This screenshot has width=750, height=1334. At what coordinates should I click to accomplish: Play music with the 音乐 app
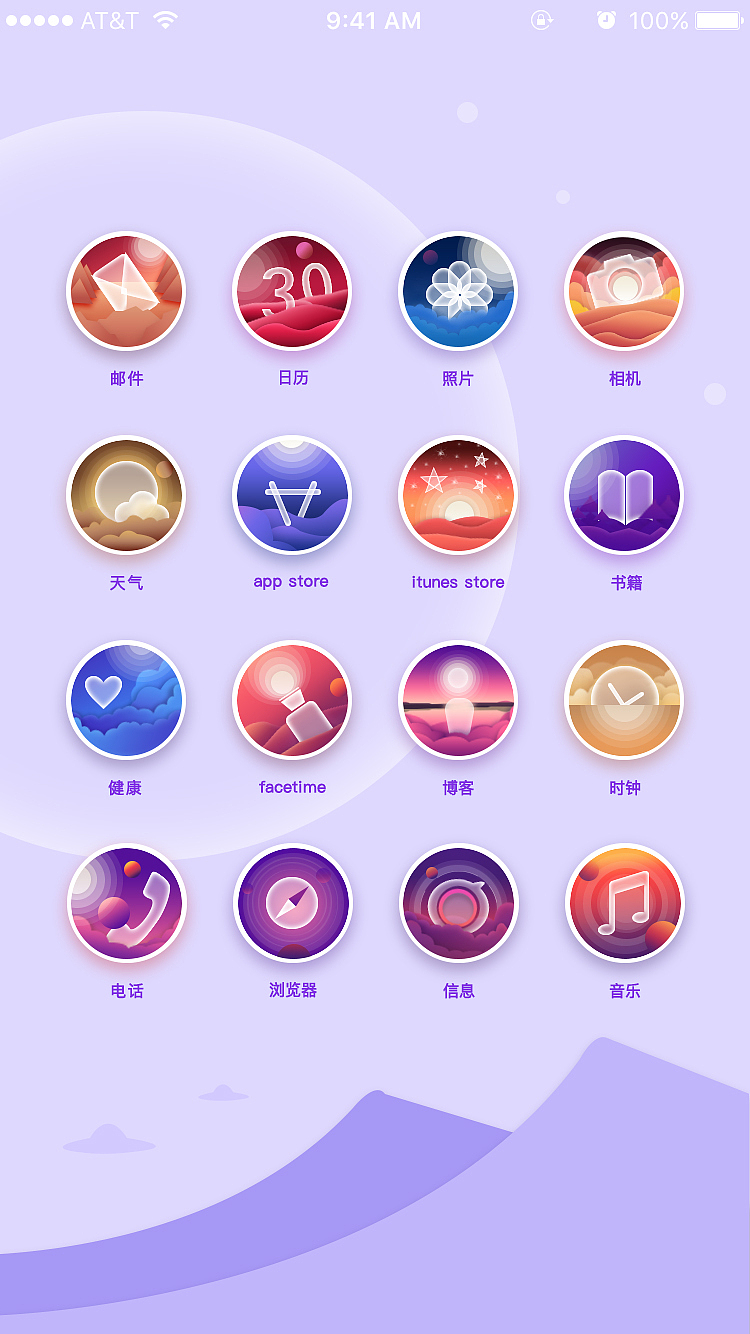pos(624,903)
